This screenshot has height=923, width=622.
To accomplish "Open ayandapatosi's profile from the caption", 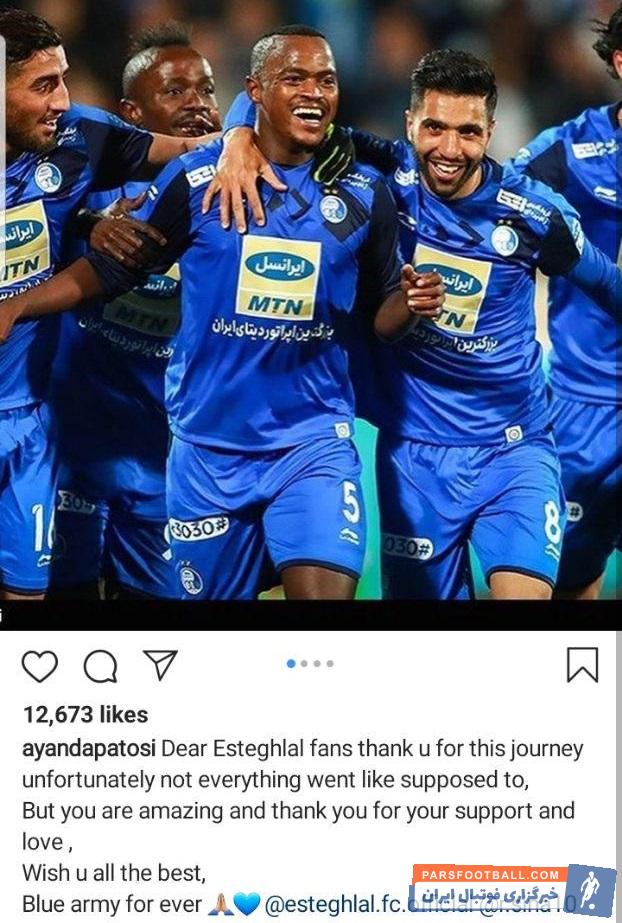I will 88,749.
